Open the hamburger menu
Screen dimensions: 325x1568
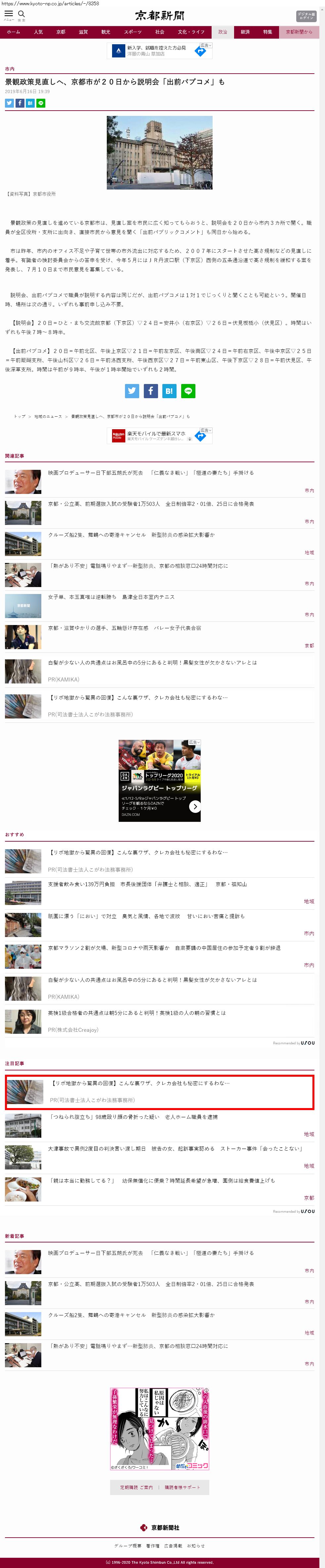click(x=9, y=14)
